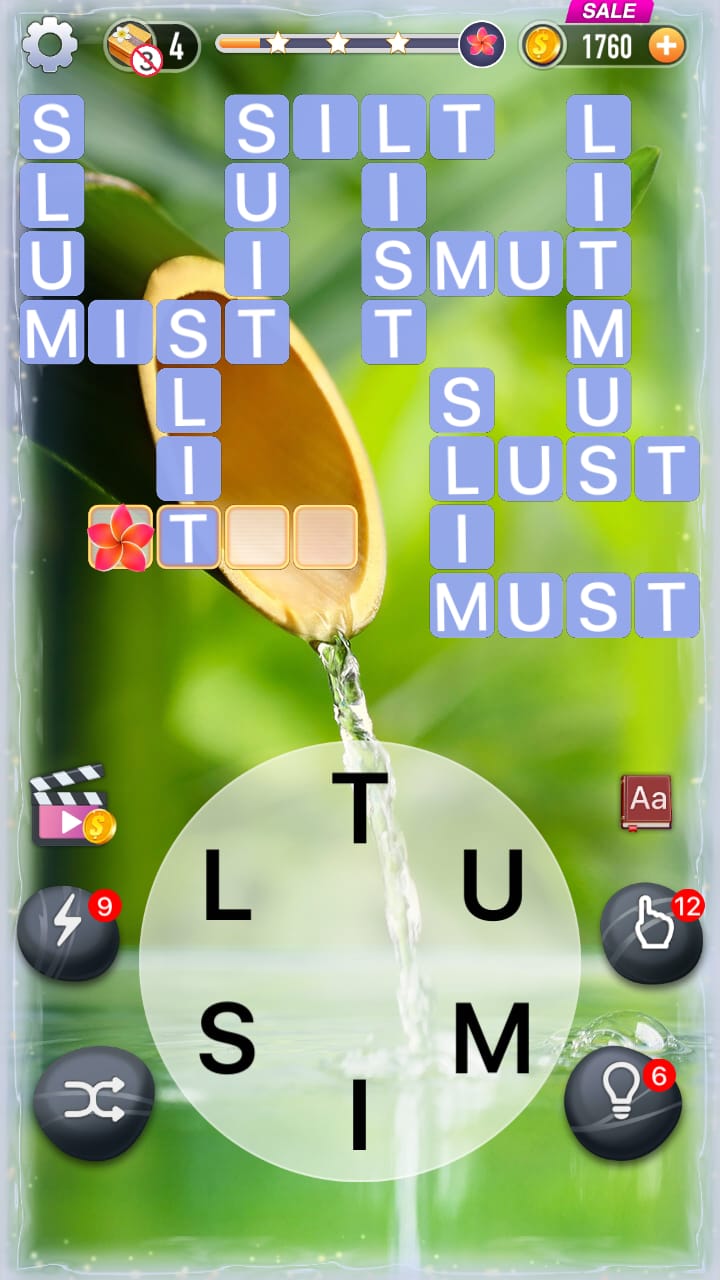Viewport: 720px width, 1280px height.
Task: Select letter U in the wheel
Action: point(492,884)
